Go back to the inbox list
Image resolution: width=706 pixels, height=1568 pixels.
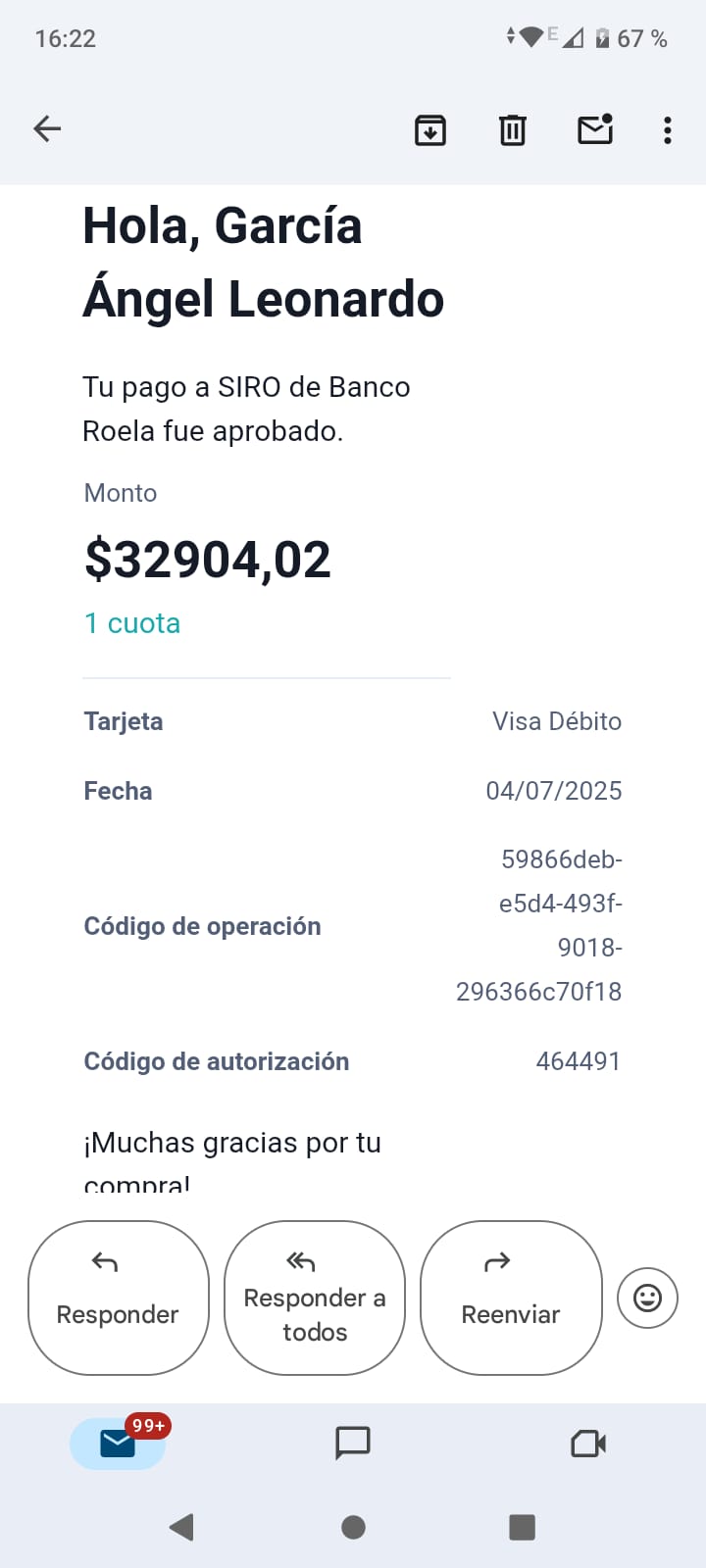[47, 128]
